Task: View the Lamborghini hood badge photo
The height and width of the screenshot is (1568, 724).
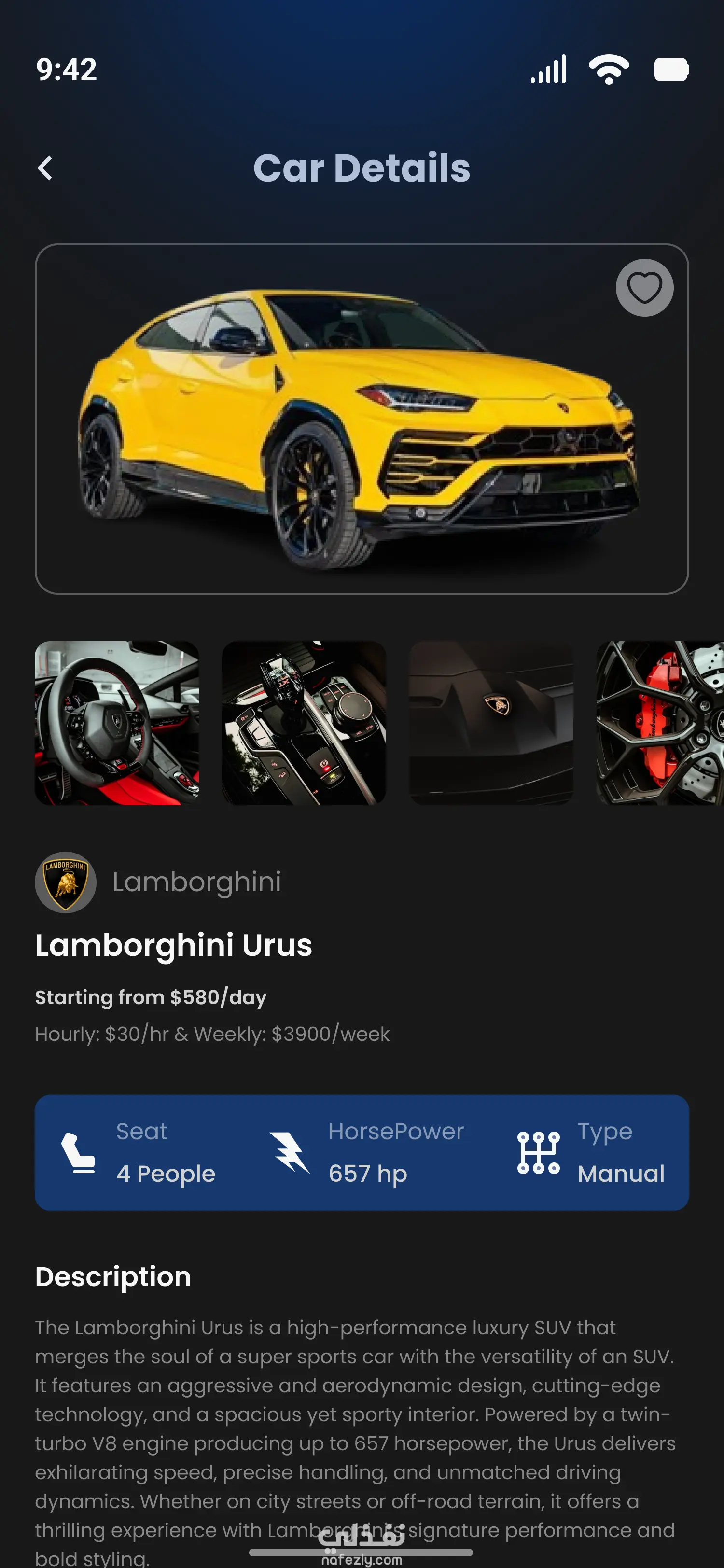Action: coord(491,723)
